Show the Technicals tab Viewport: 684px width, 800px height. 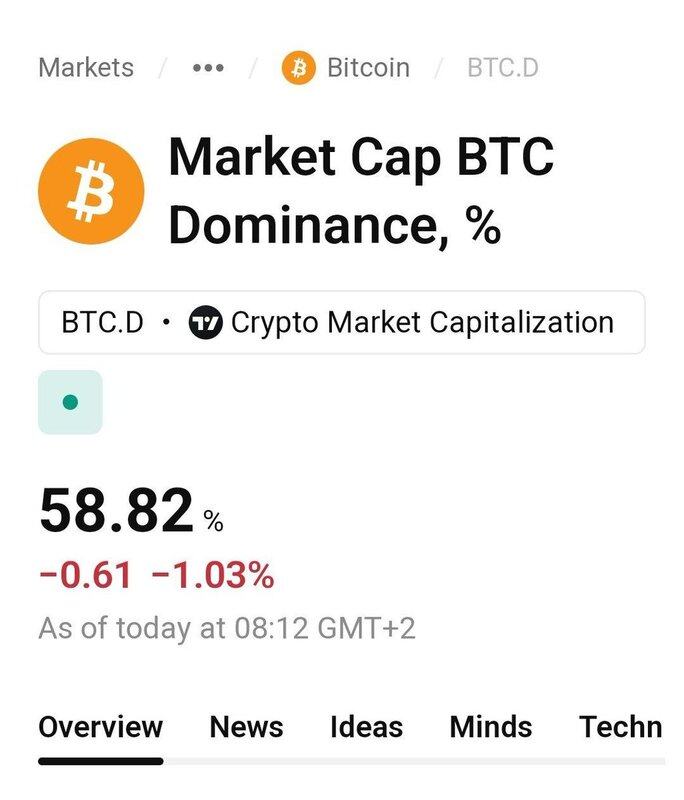[620, 727]
